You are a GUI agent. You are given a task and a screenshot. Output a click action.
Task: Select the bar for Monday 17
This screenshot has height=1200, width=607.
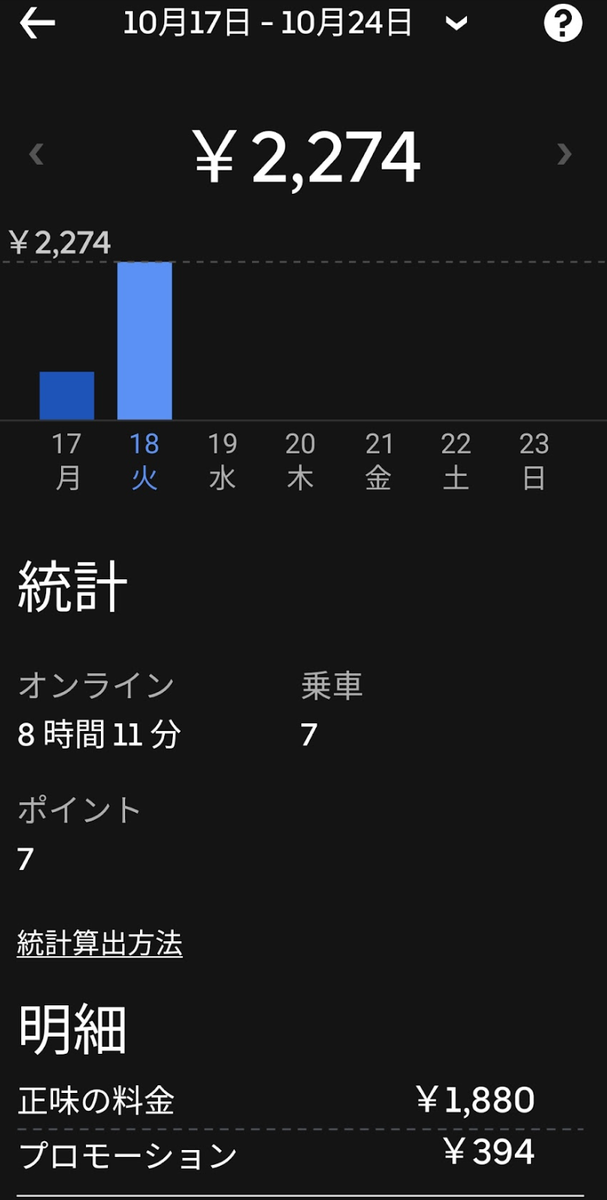[x=67, y=396]
